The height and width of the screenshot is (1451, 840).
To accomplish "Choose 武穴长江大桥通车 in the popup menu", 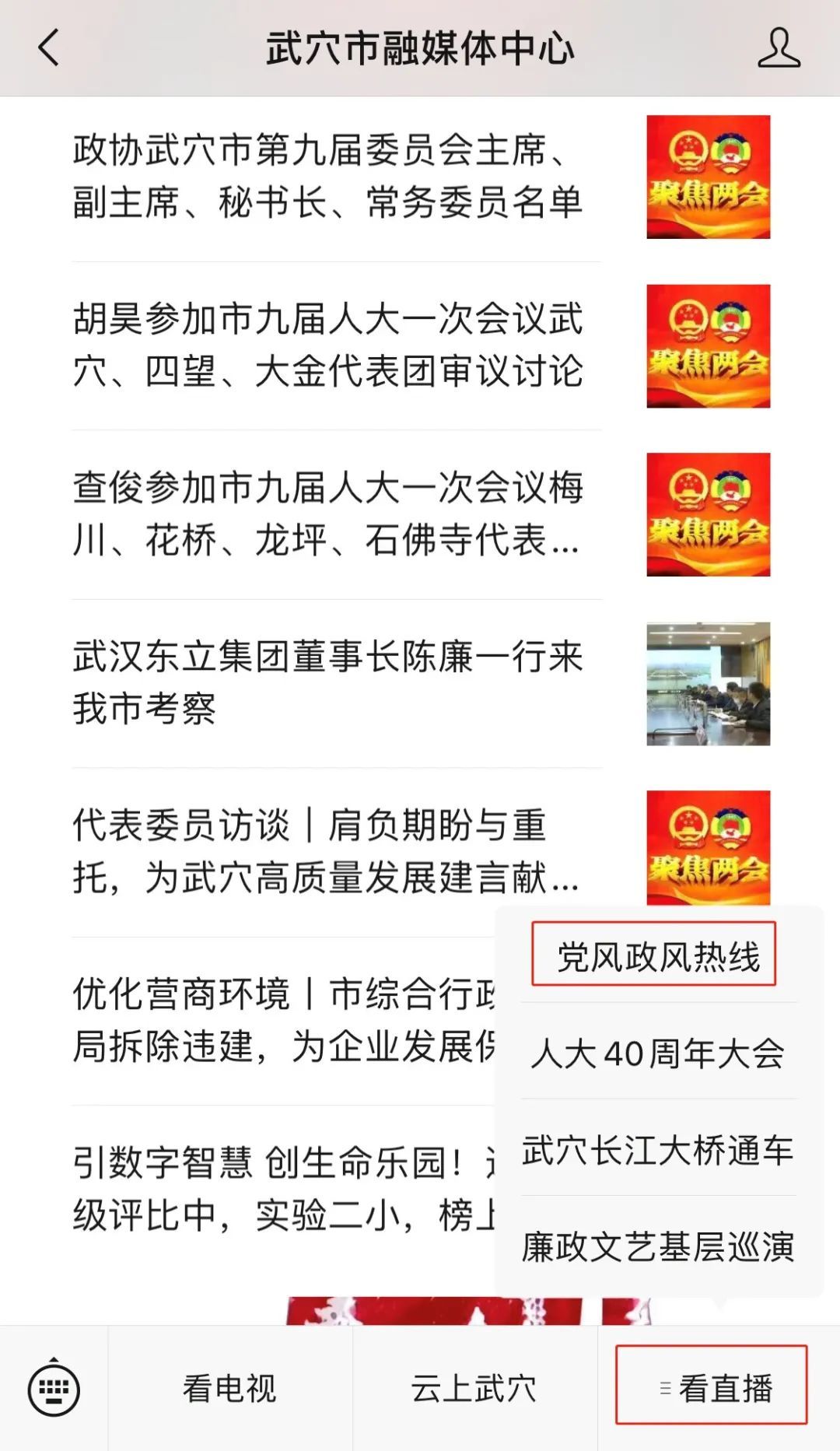I will click(x=658, y=1150).
